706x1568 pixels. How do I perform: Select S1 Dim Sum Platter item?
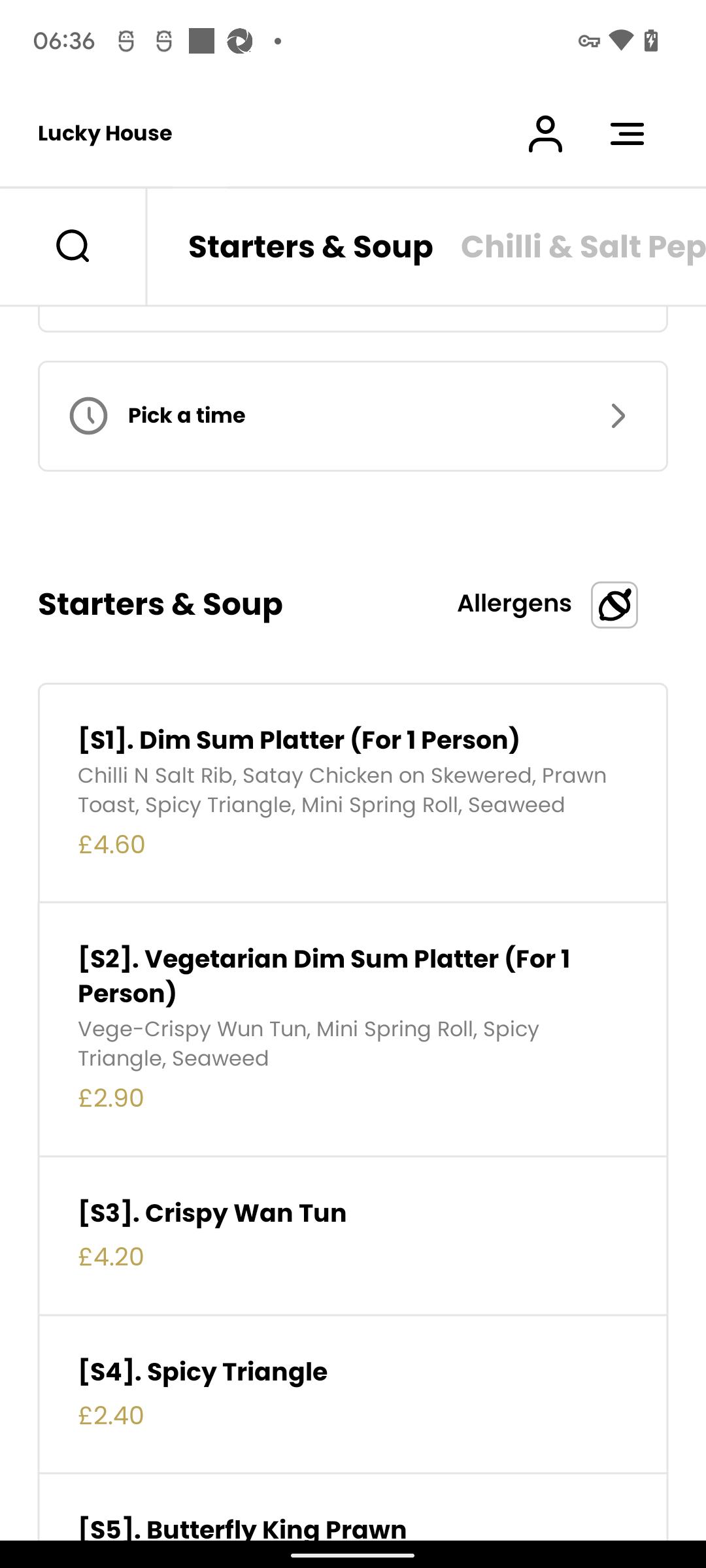point(353,793)
